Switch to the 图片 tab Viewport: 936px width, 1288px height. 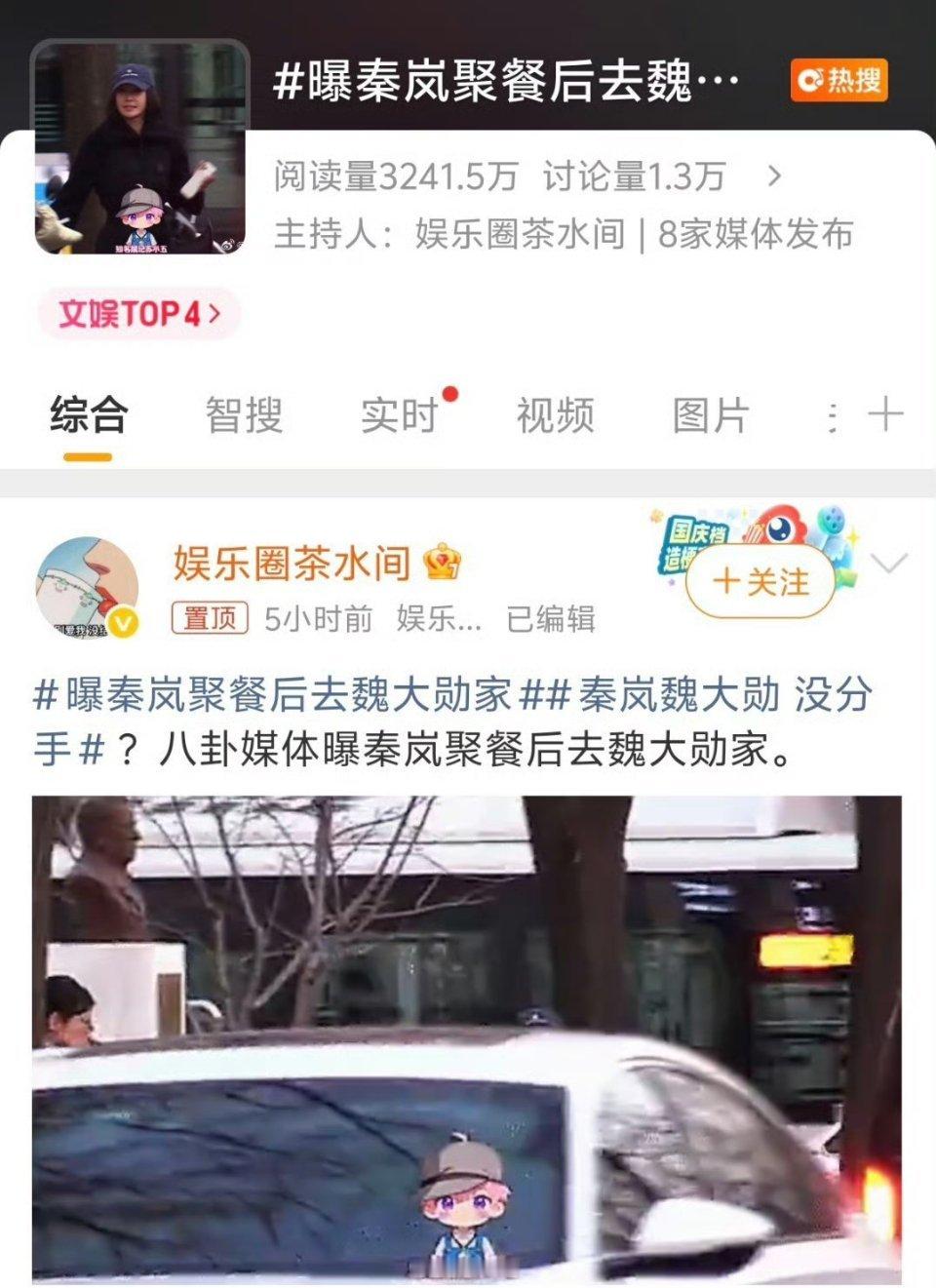click(x=709, y=415)
